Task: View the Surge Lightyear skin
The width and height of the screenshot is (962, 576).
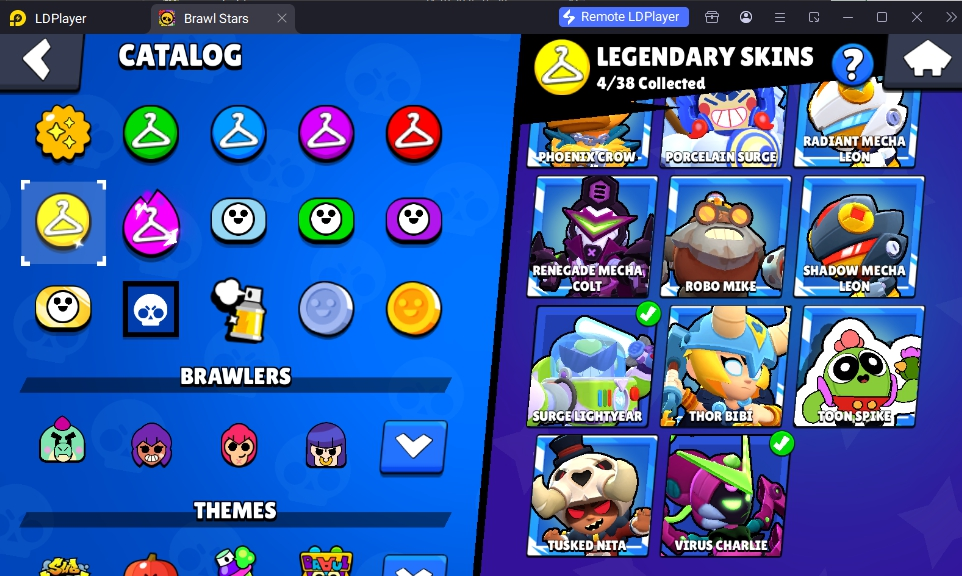Action: pos(590,365)
